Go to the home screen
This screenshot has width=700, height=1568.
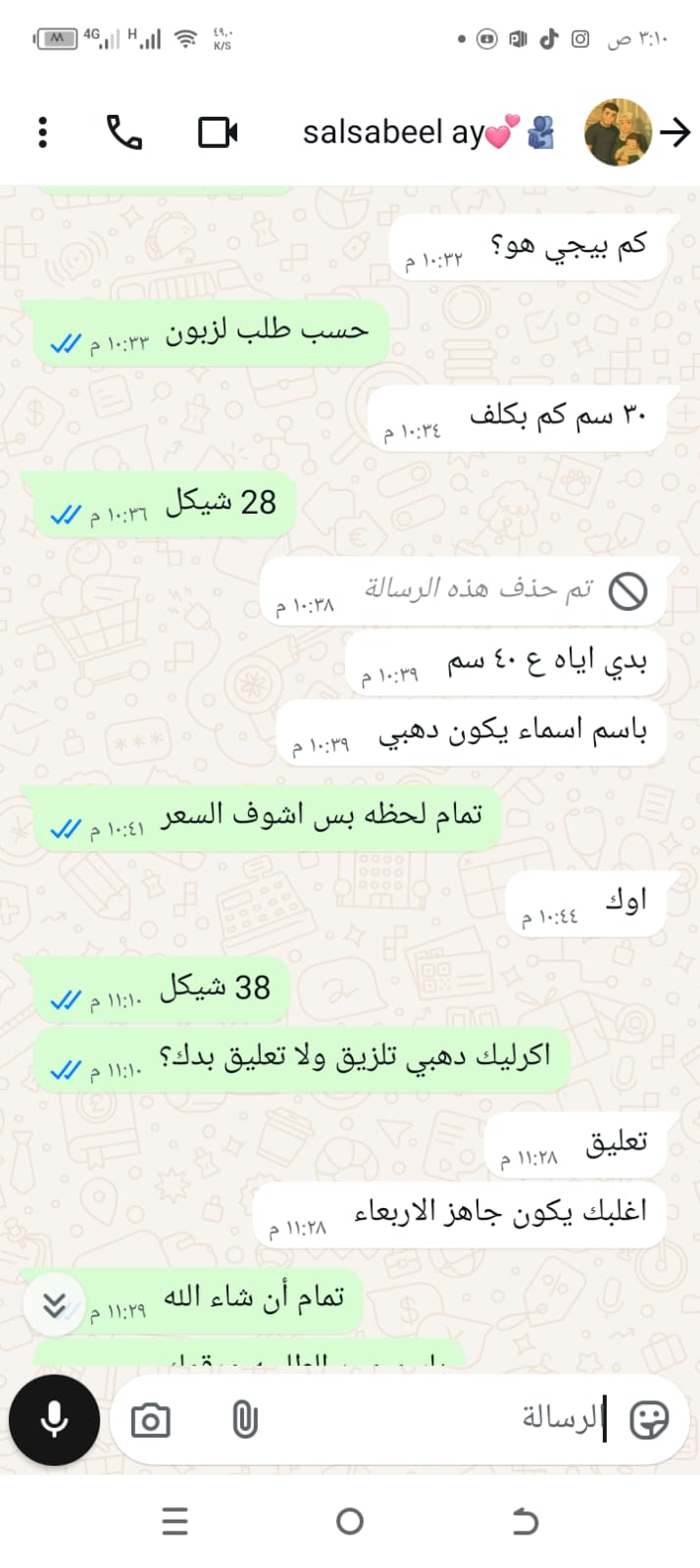pyautogui.click(x=350, y=1522)
